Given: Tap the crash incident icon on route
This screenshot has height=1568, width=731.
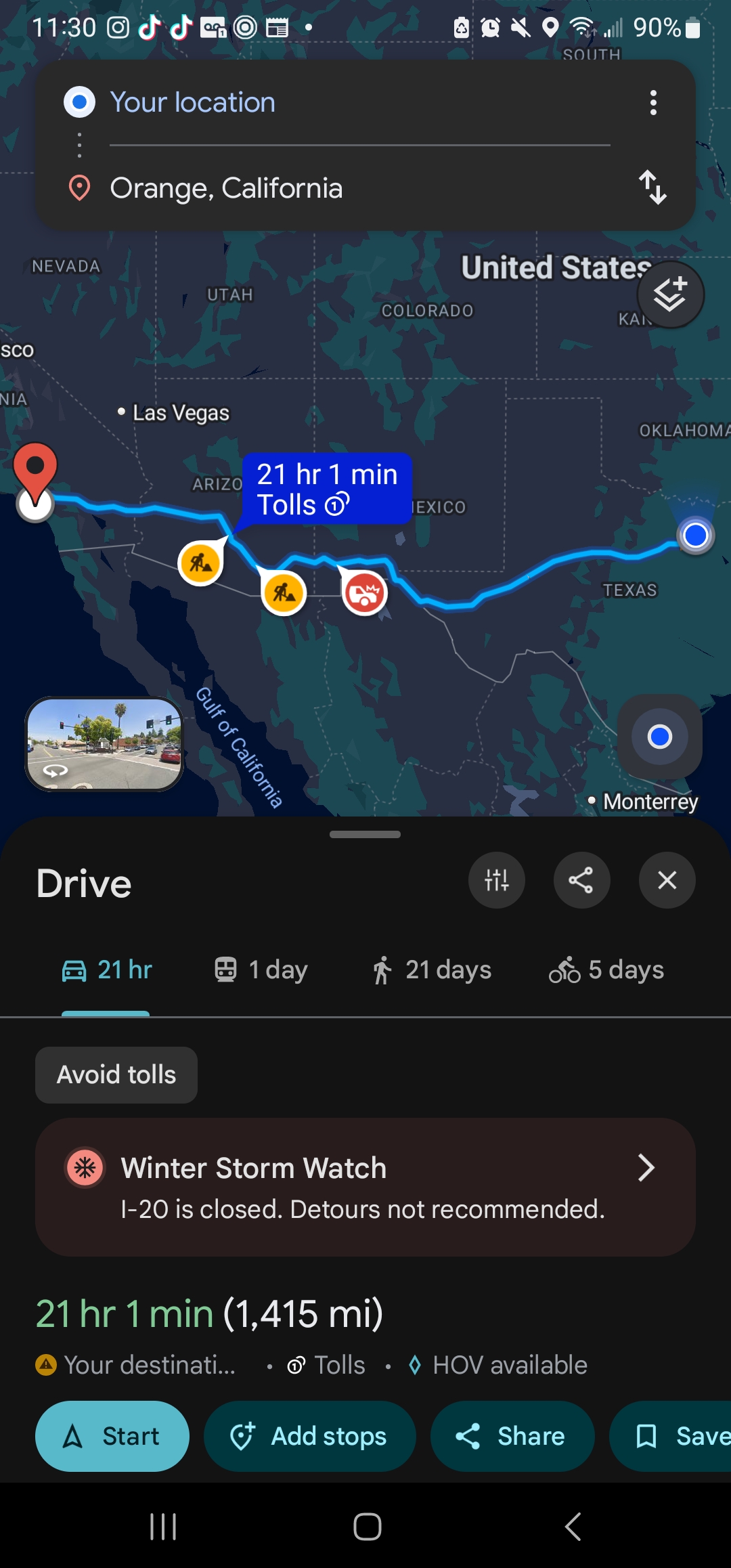Looking at the screenshot, I should 364,590.
